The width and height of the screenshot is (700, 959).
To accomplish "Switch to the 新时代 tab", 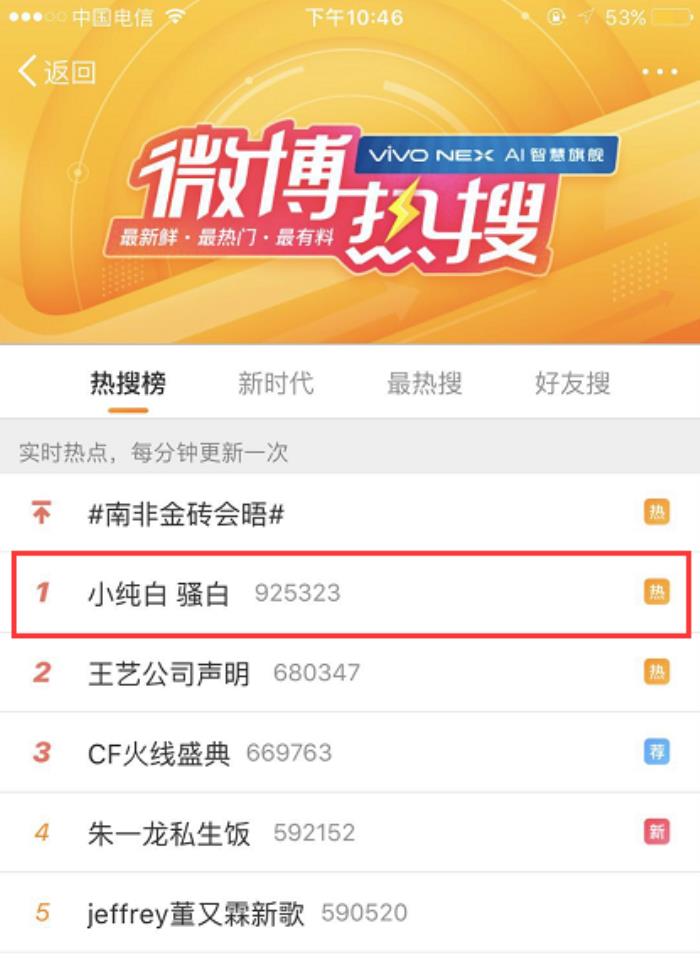I will coord(276,383).
